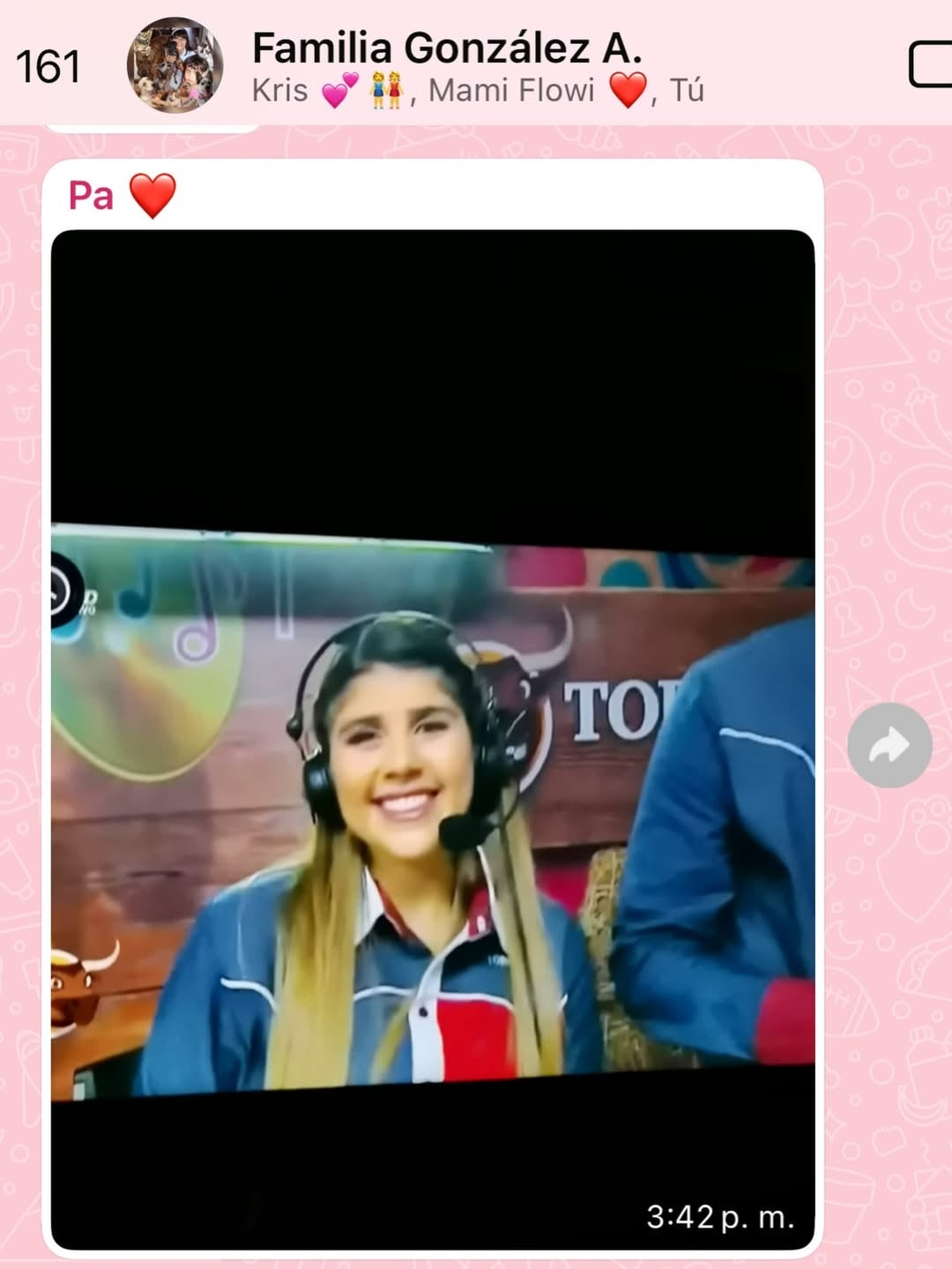Go back to chats list showing 161
This screenshot has width=952, height=1269.
[48, 67]
